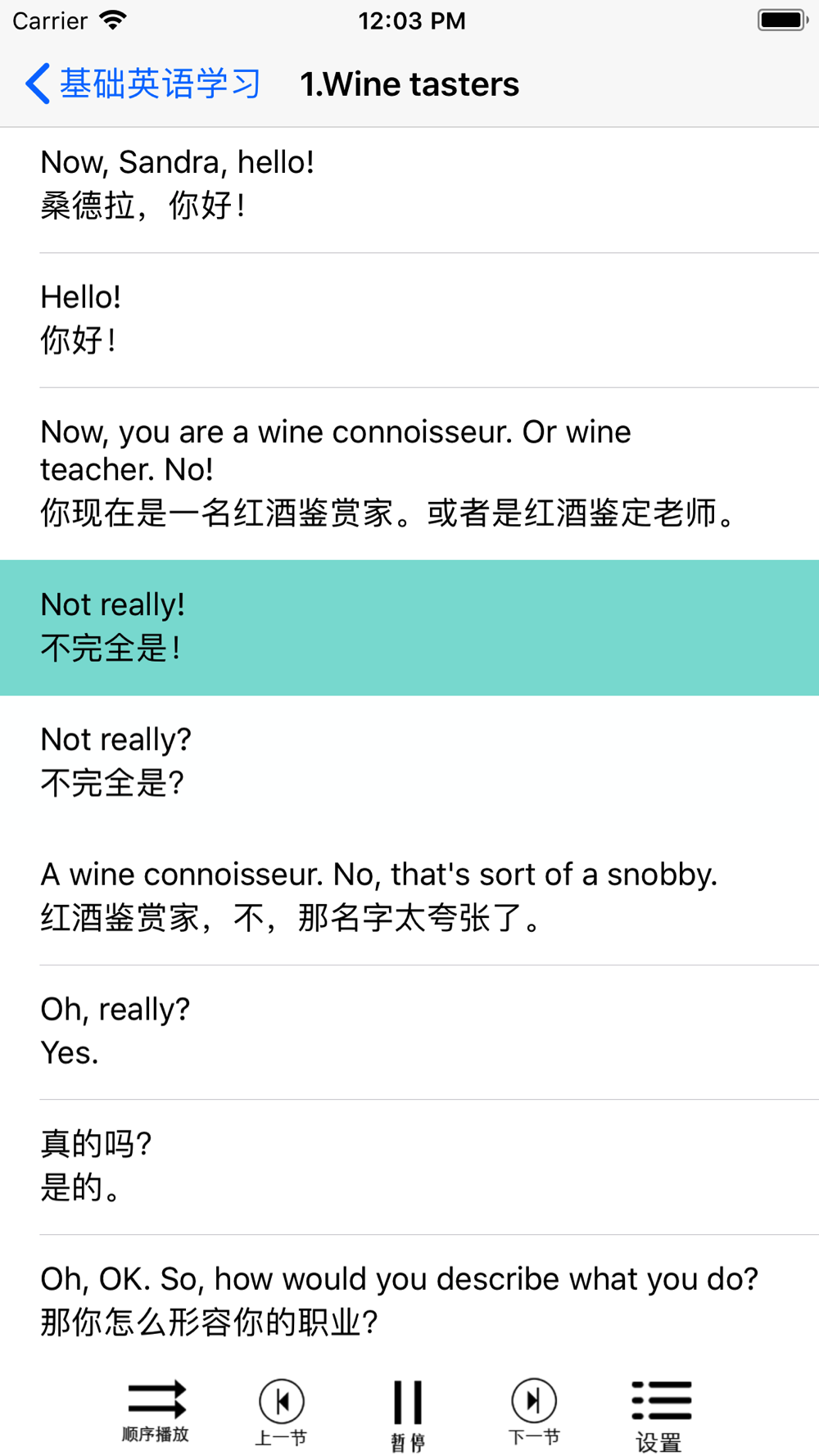Open the 设置 settings menu
The width and height of the screenshot is (819, 1456).
point(660,1415)
